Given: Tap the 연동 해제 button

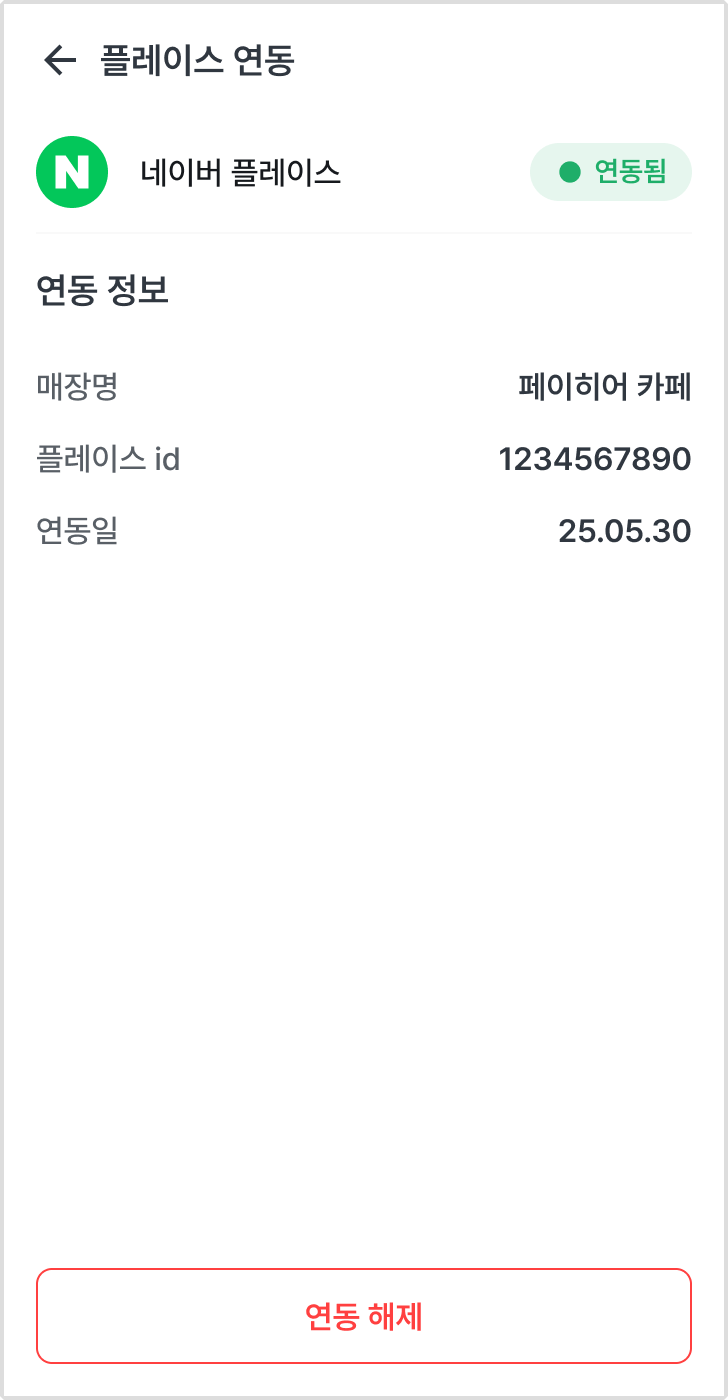Looking at the screenshot, I should point(364,1316).
